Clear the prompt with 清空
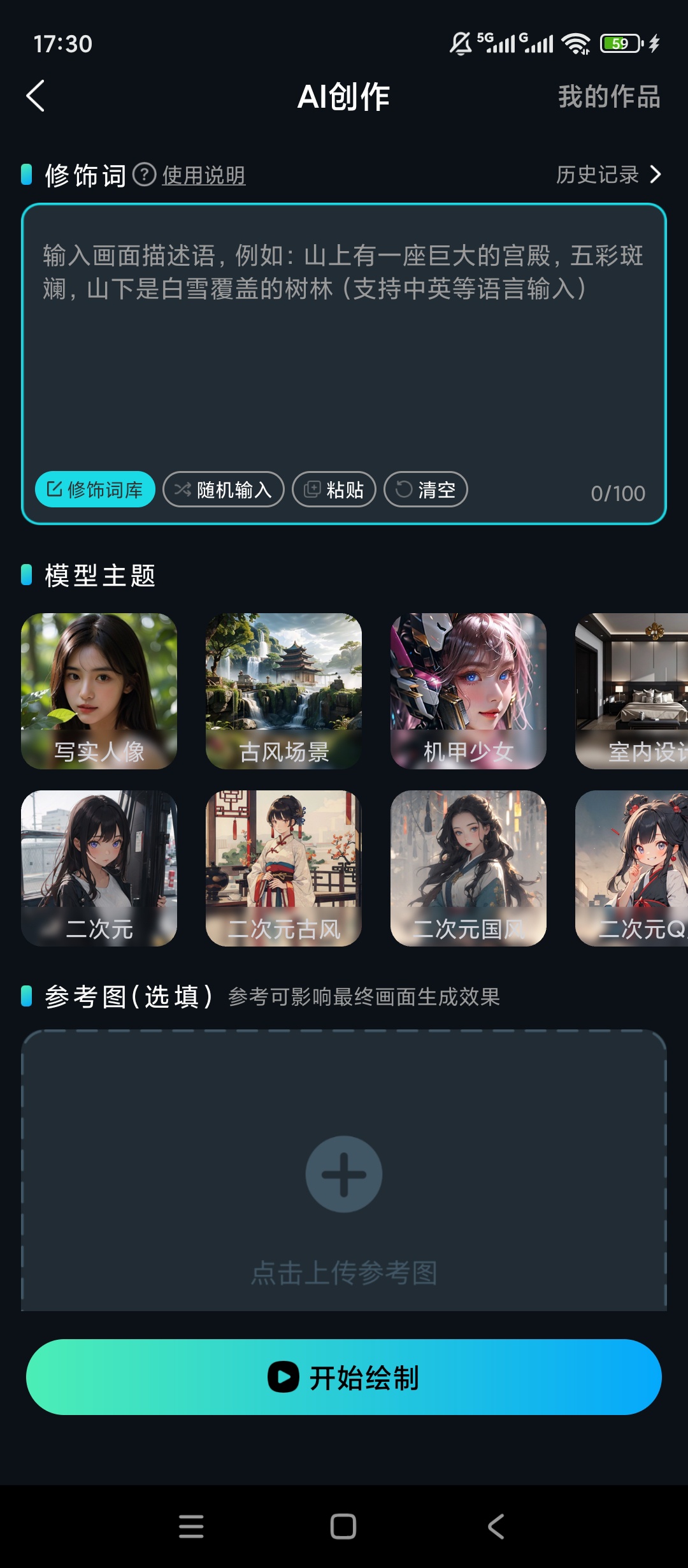The image size is (688, 1568). pyautogui.click(x=426, y=490)
